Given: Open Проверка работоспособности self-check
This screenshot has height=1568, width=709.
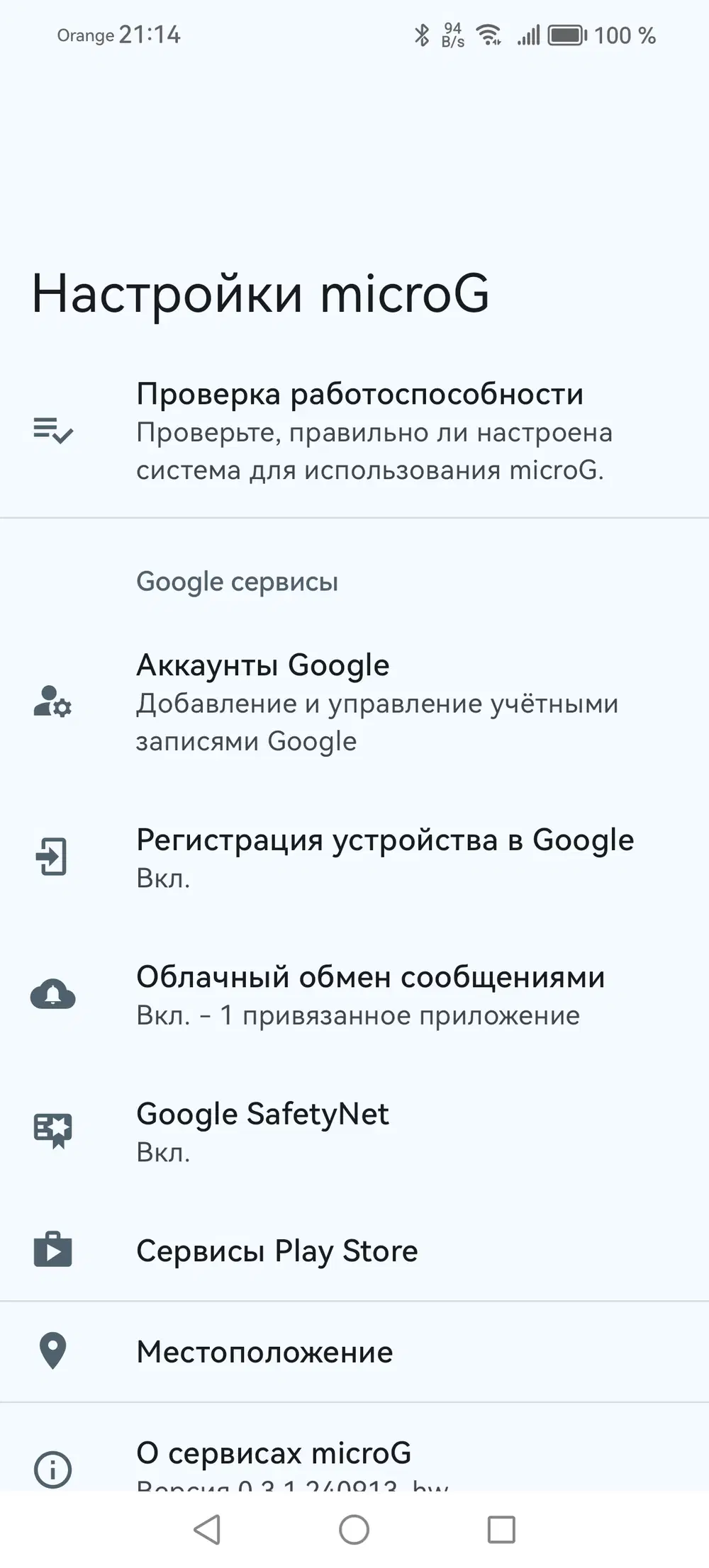Looking at the screenshot, I should pyautogui.click(x=360, y=431).
